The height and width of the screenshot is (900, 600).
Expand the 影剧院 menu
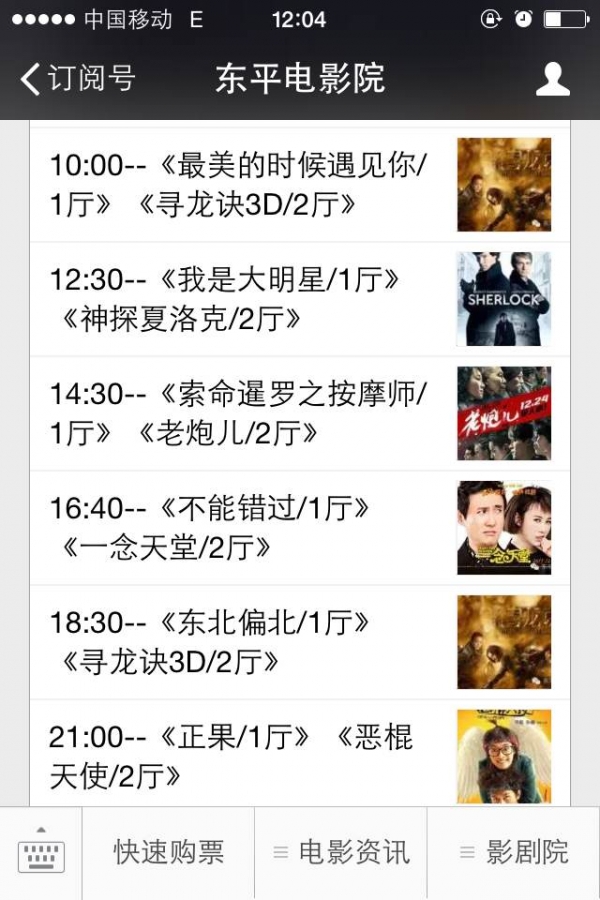[x=514, y=853]
